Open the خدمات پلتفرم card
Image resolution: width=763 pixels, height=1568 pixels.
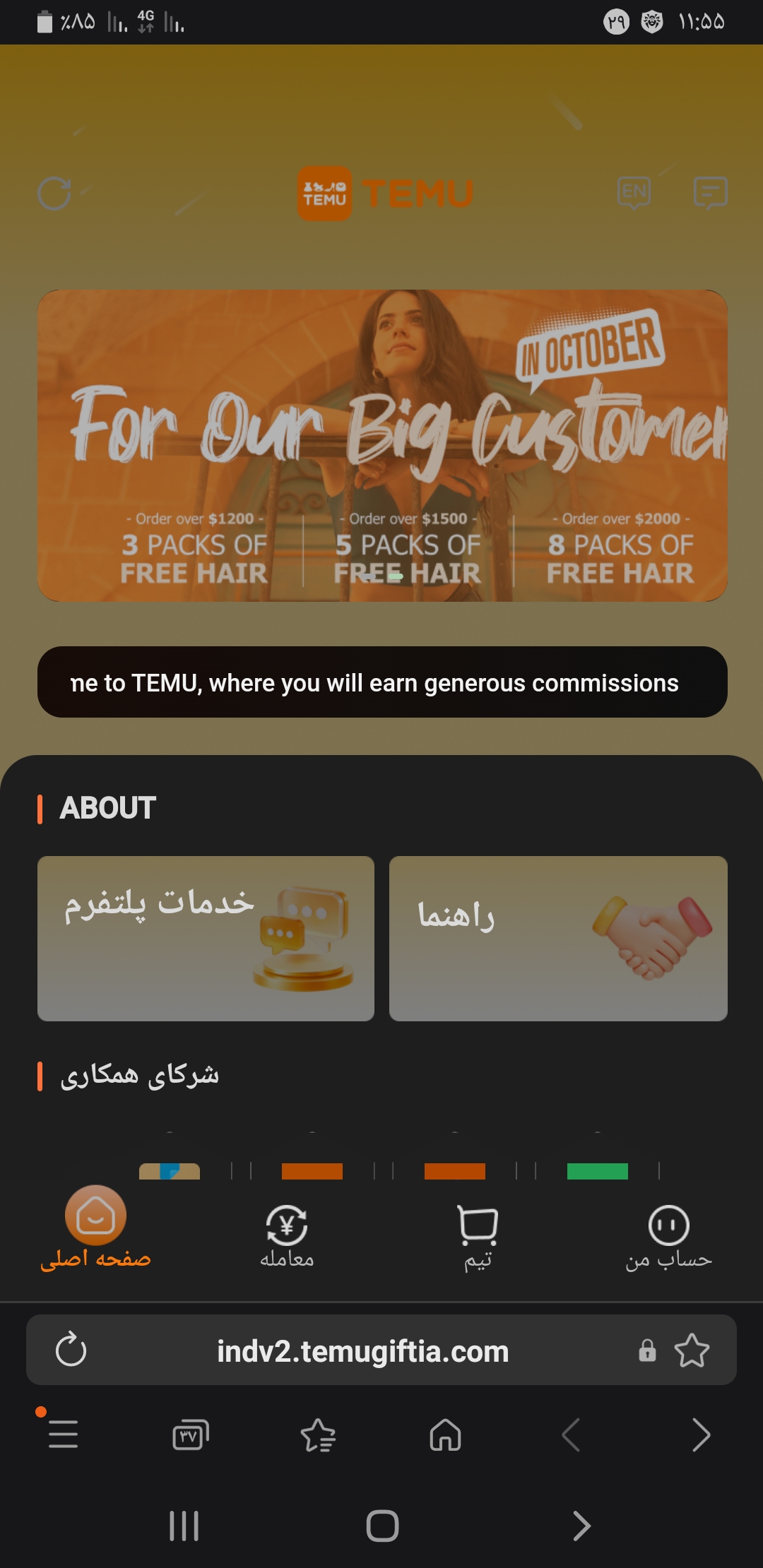[206, 938]
